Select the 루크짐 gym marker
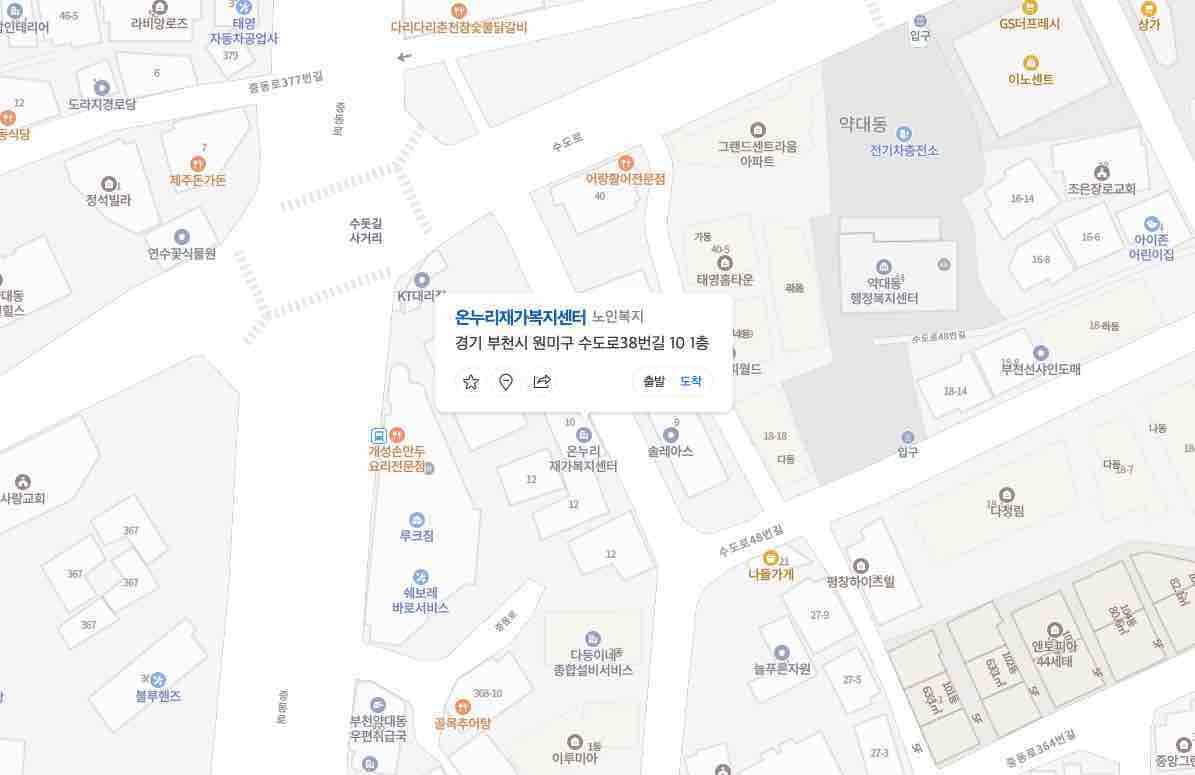The image size is (1195, 775). tap(417, 520)
